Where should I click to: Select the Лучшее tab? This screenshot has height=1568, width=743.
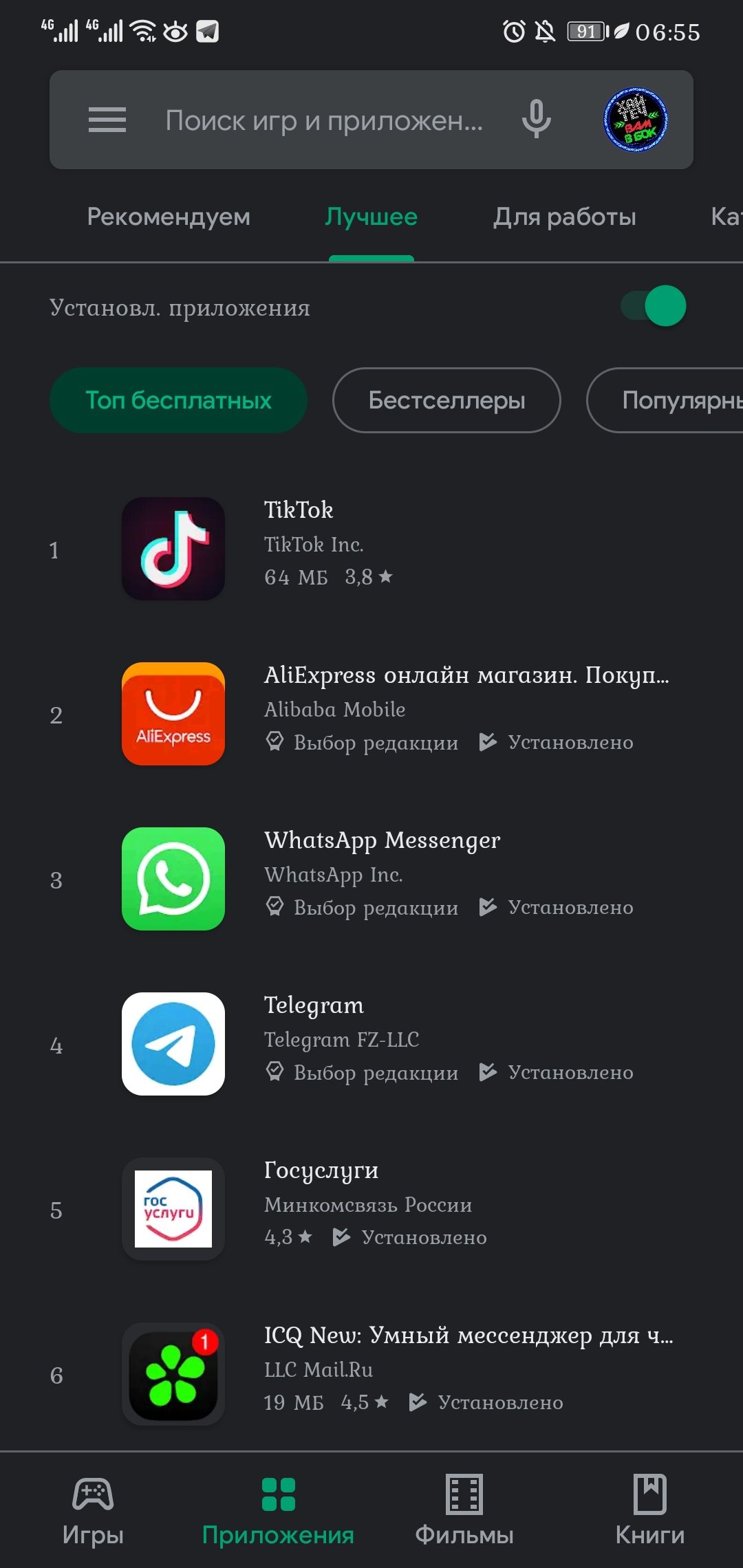coord(371,217)
